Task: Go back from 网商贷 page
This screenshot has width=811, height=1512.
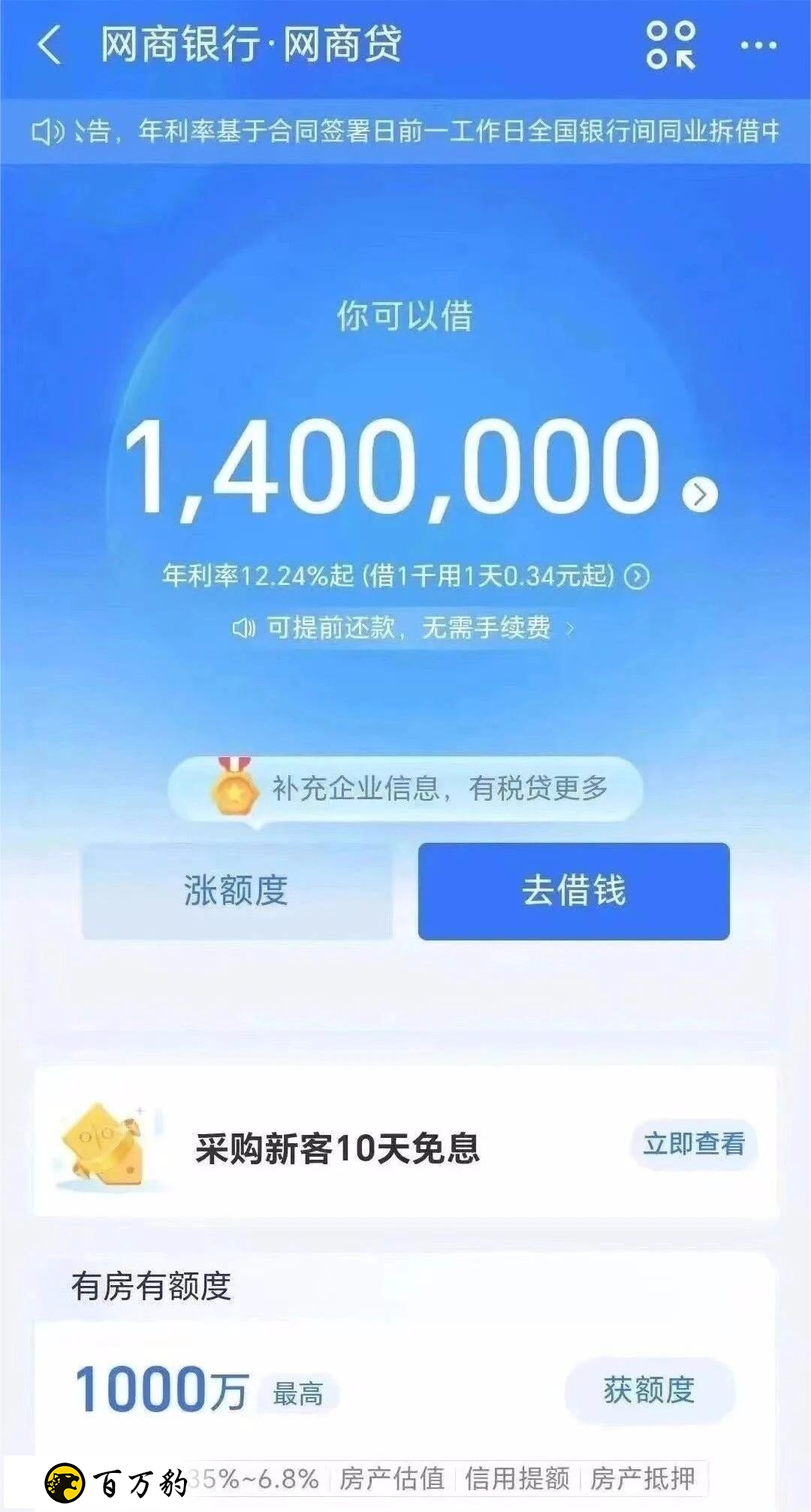Action: click(x=50, y=45)
